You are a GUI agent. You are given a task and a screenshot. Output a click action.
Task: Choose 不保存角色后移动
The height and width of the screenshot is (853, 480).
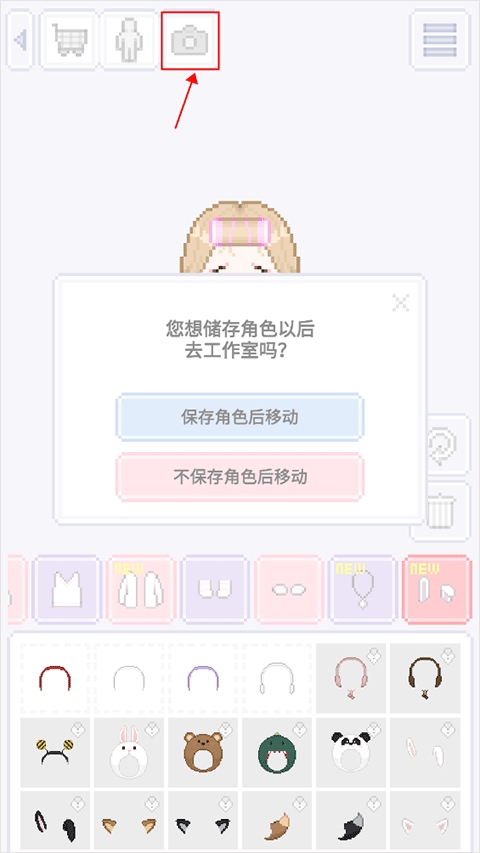(x=239, y=477)
